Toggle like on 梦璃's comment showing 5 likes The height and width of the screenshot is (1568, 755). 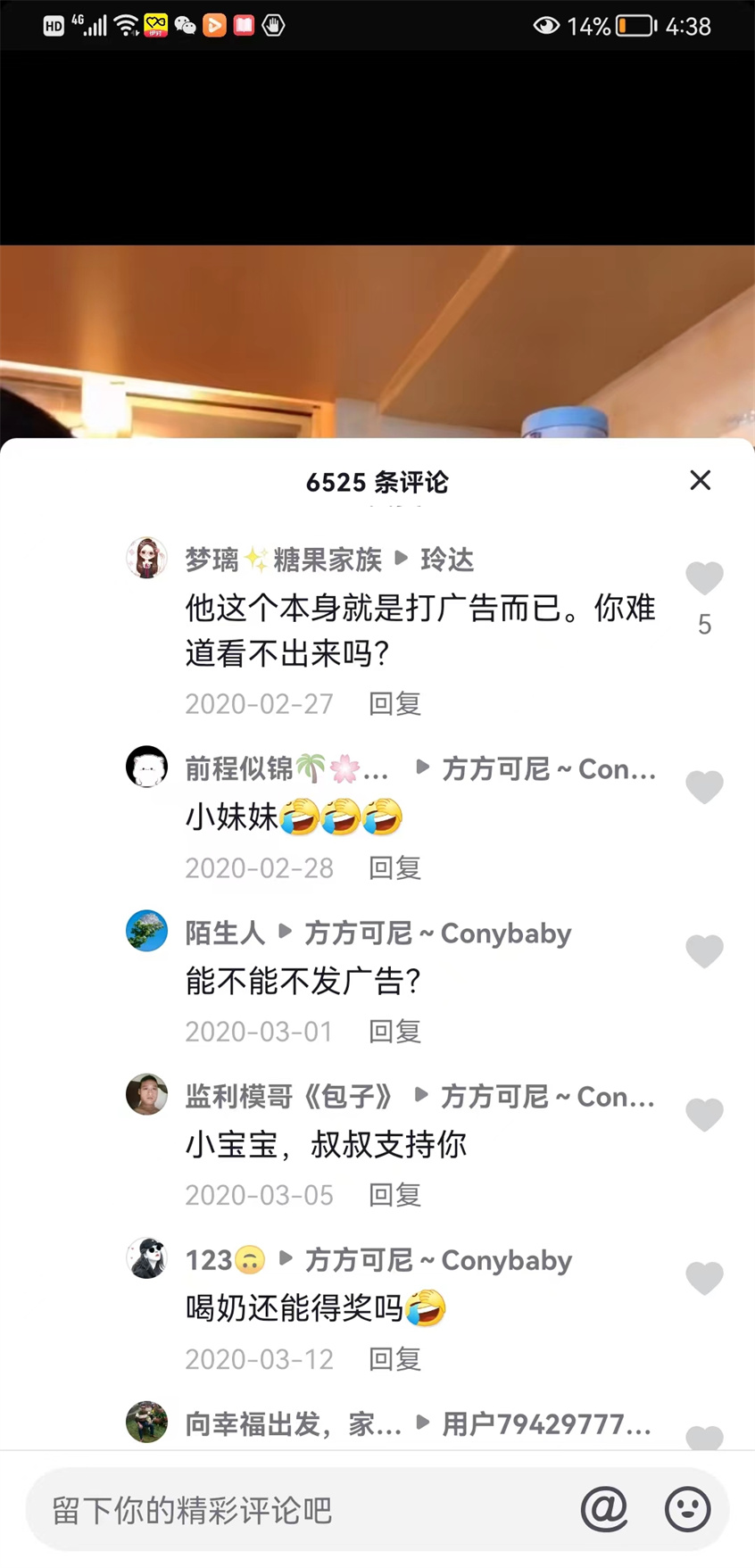point(705,578)
